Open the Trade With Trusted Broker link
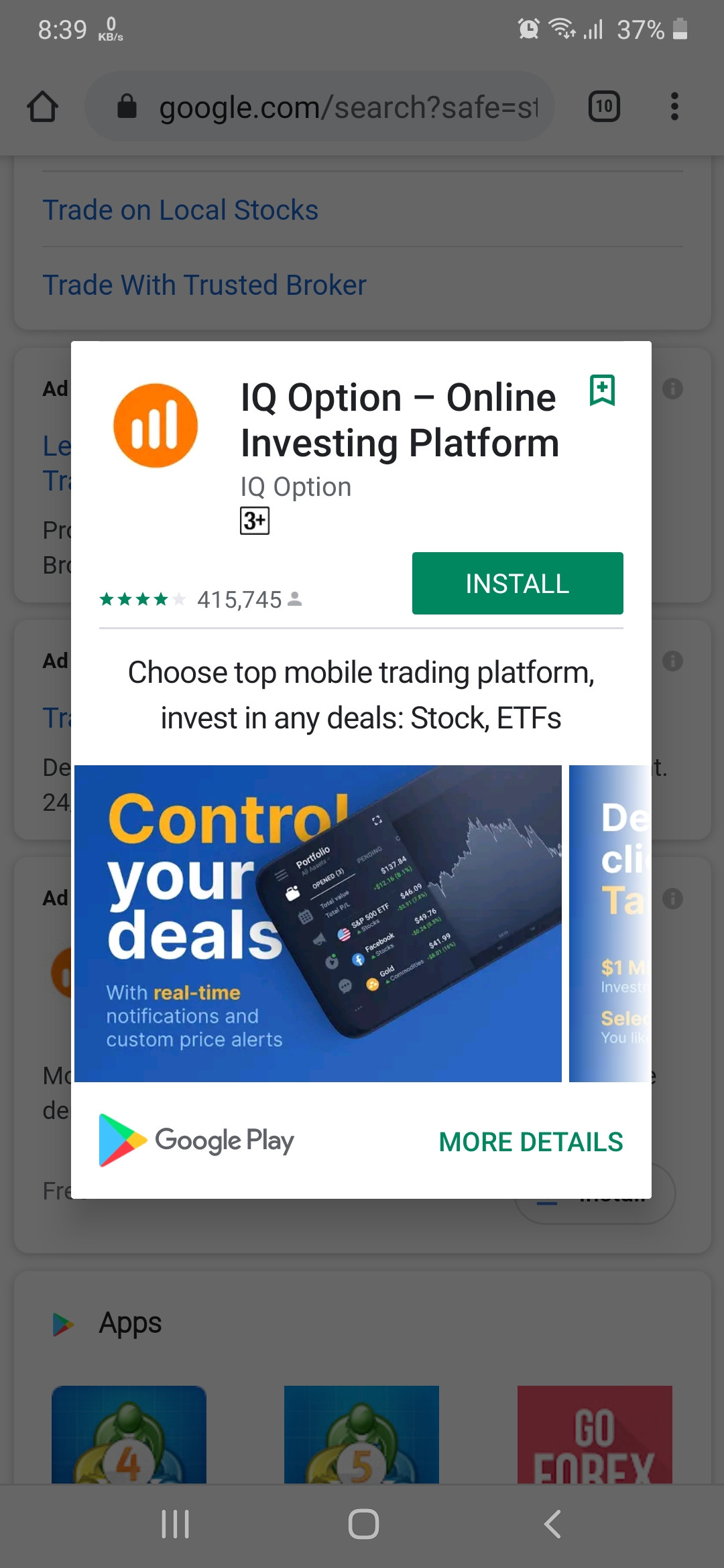 pos(204,285)
